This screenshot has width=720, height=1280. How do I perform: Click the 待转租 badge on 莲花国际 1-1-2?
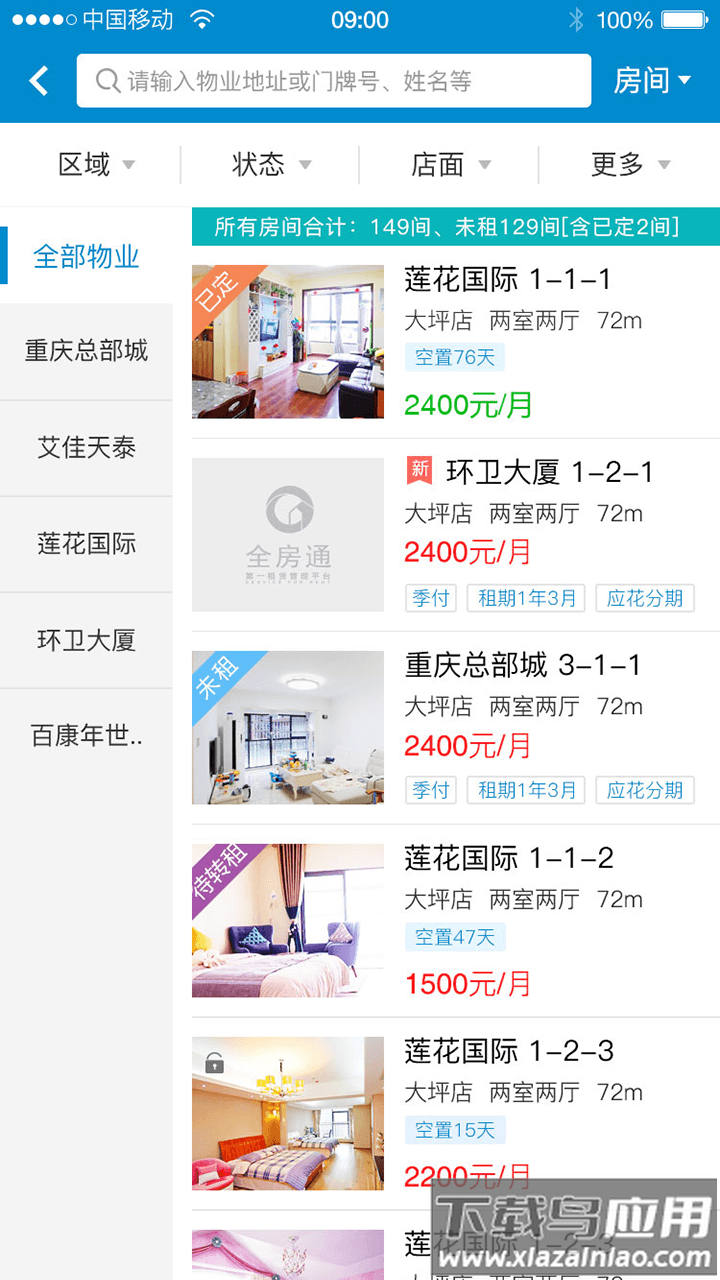coord(219,870)
